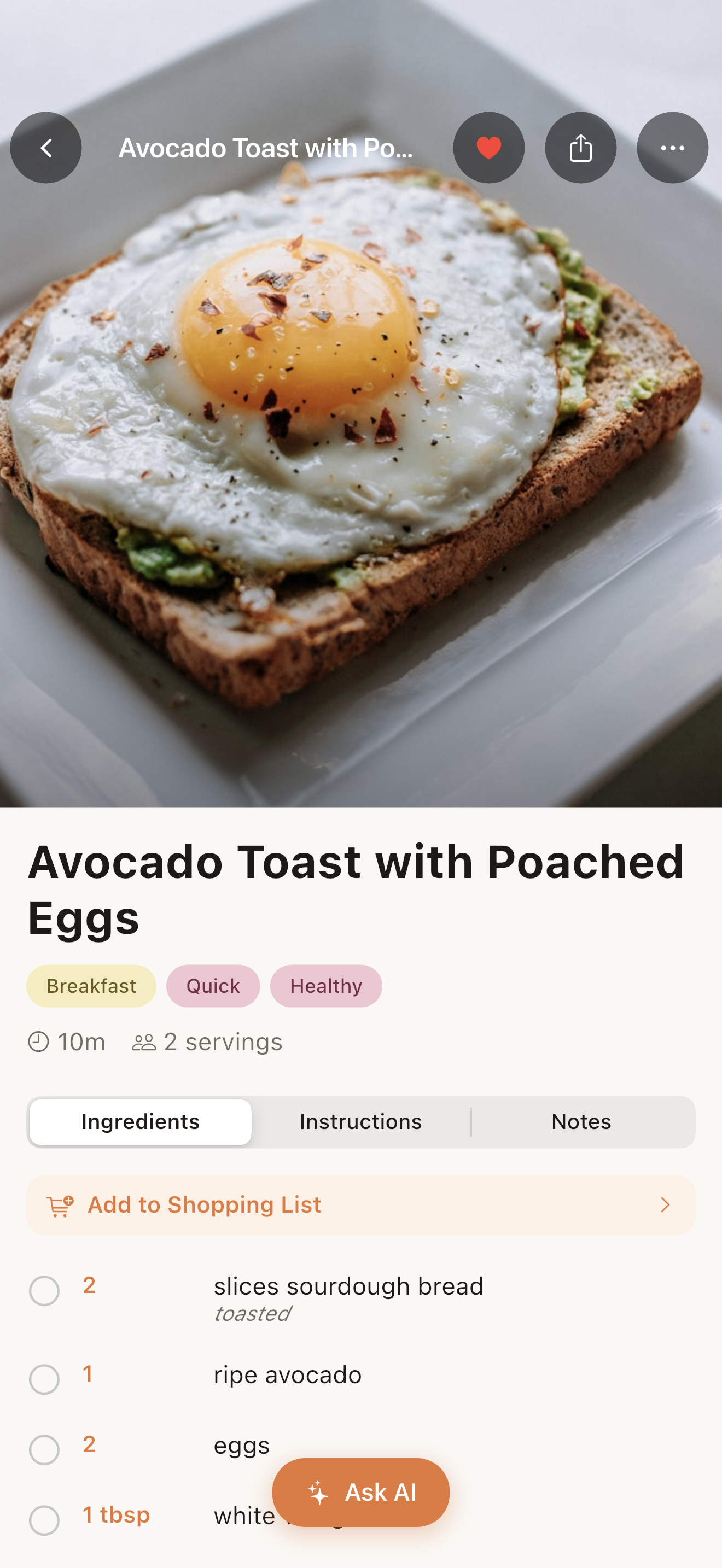Select the Ingredients tab
This screenshot has height=1568, width=722.
coord(141,1121)
